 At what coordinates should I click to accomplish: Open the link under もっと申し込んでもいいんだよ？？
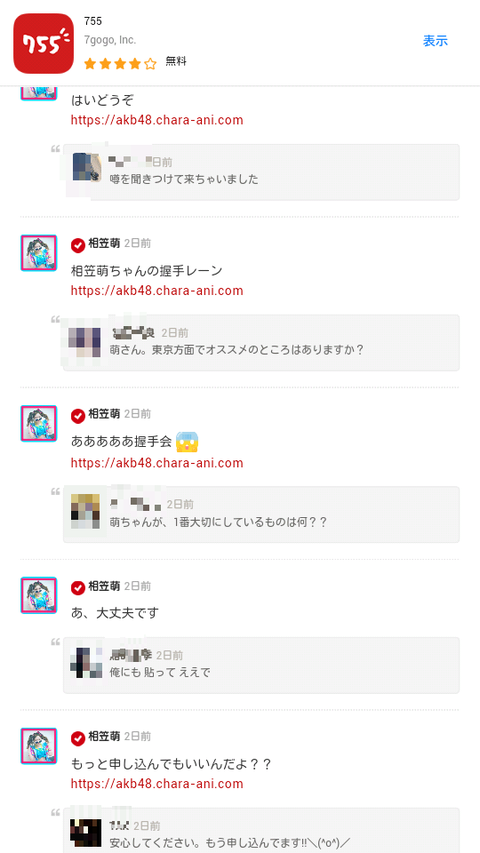157,784
